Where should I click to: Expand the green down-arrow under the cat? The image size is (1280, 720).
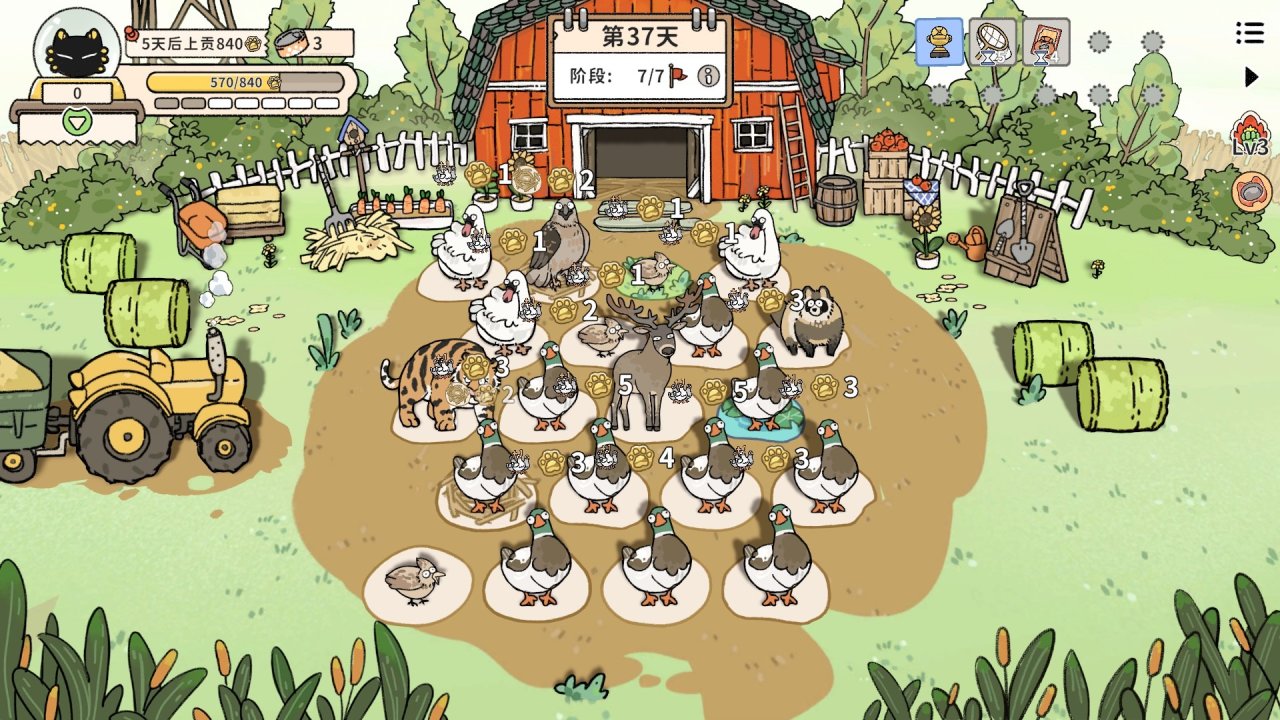(x=77, y=123)
